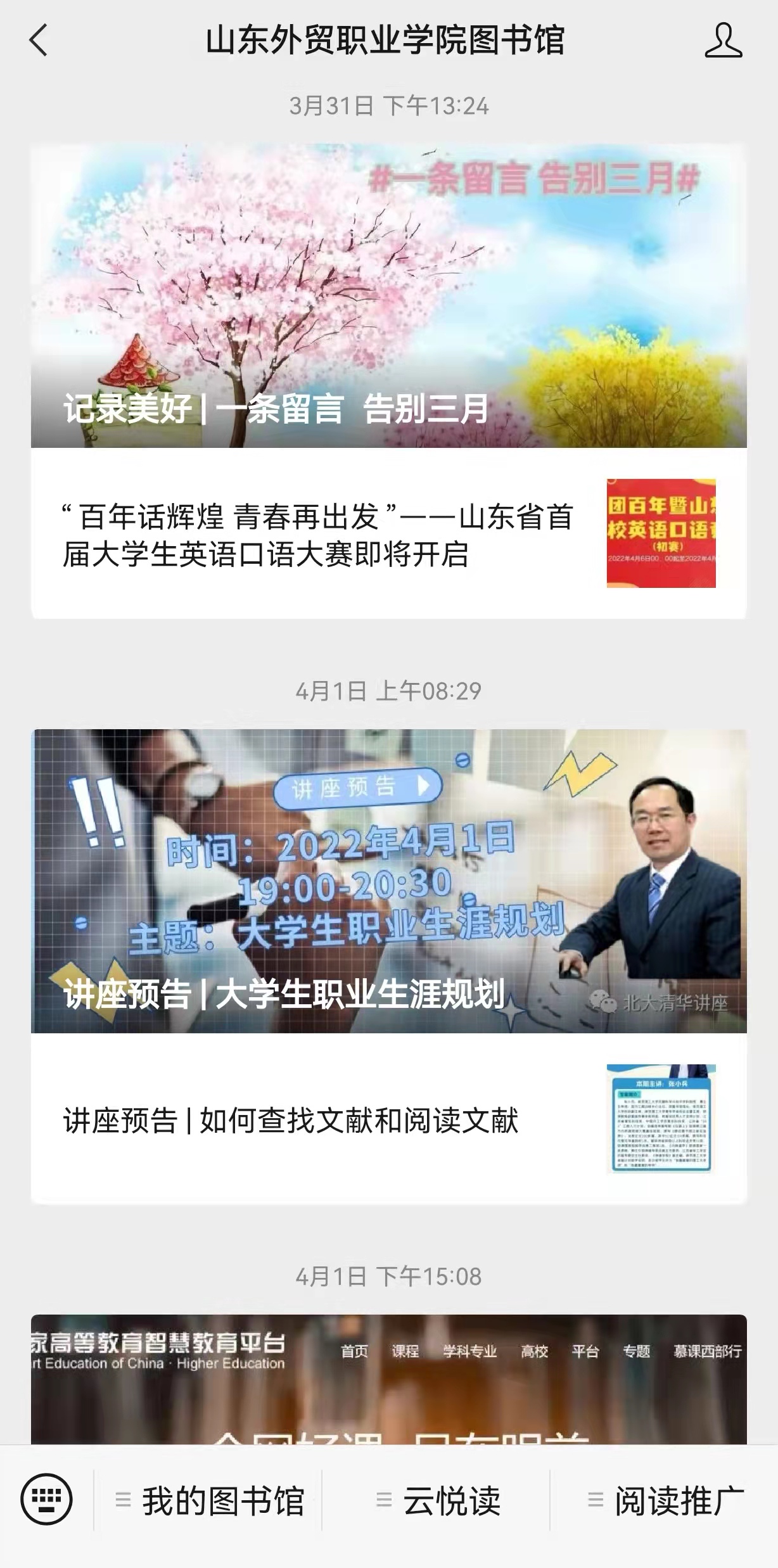Switch to keyboard input mode
Viewport: 778px width, 1568px height.
tap(47, 1500)
